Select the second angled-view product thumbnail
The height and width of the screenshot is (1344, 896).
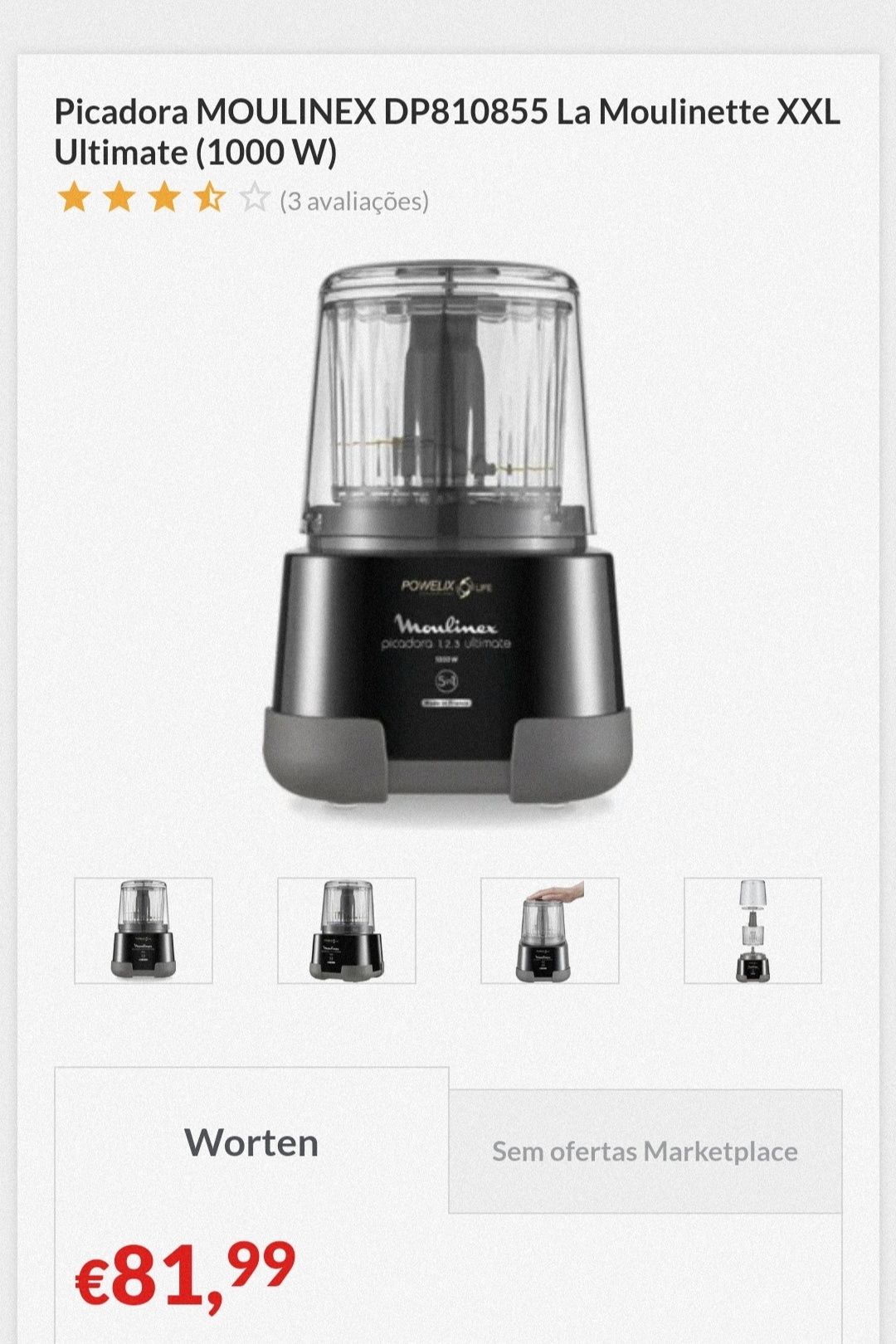point(347,930)
